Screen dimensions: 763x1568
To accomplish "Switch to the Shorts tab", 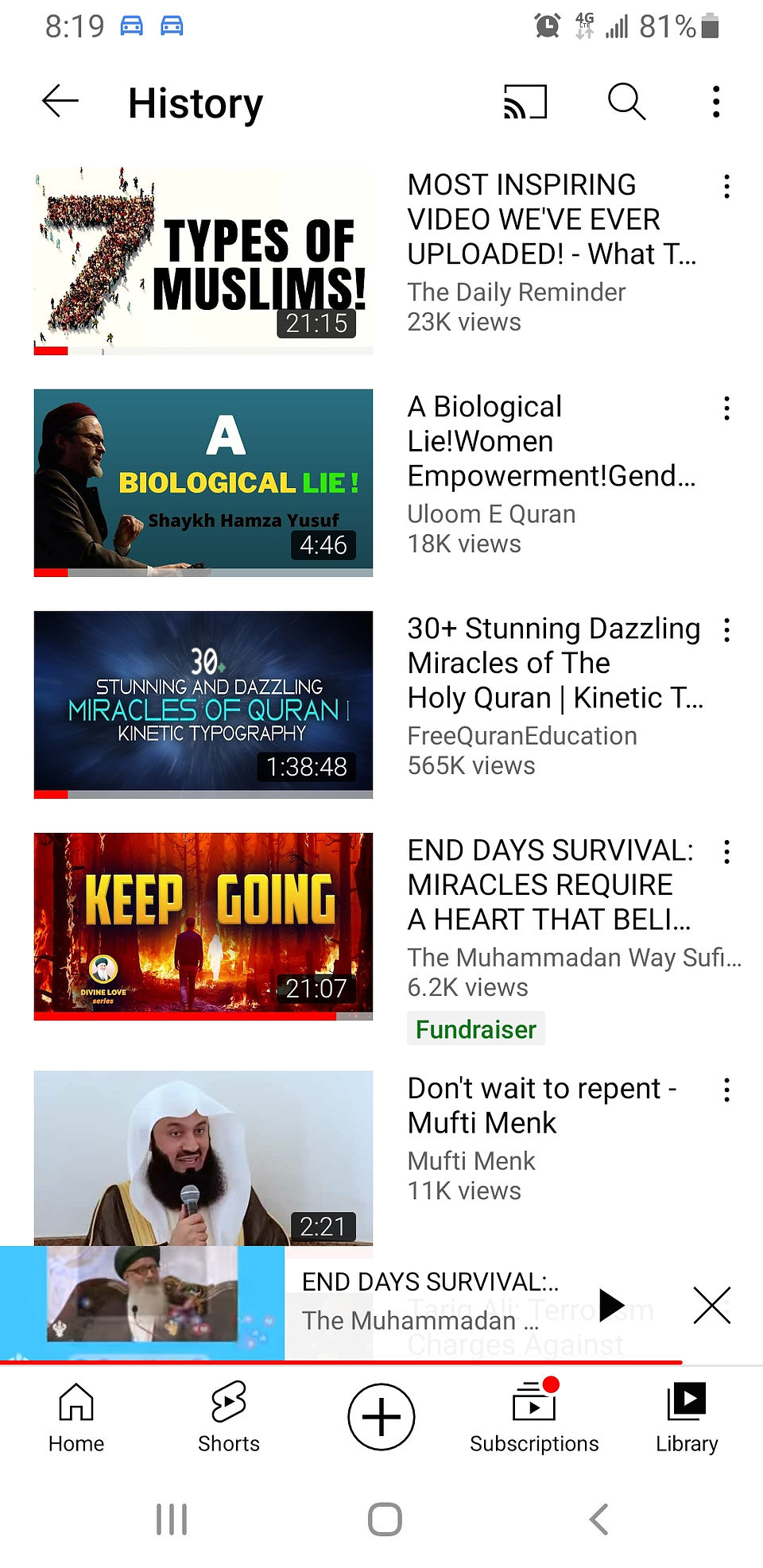I will pyautogui.click(x=229, y=1418).
